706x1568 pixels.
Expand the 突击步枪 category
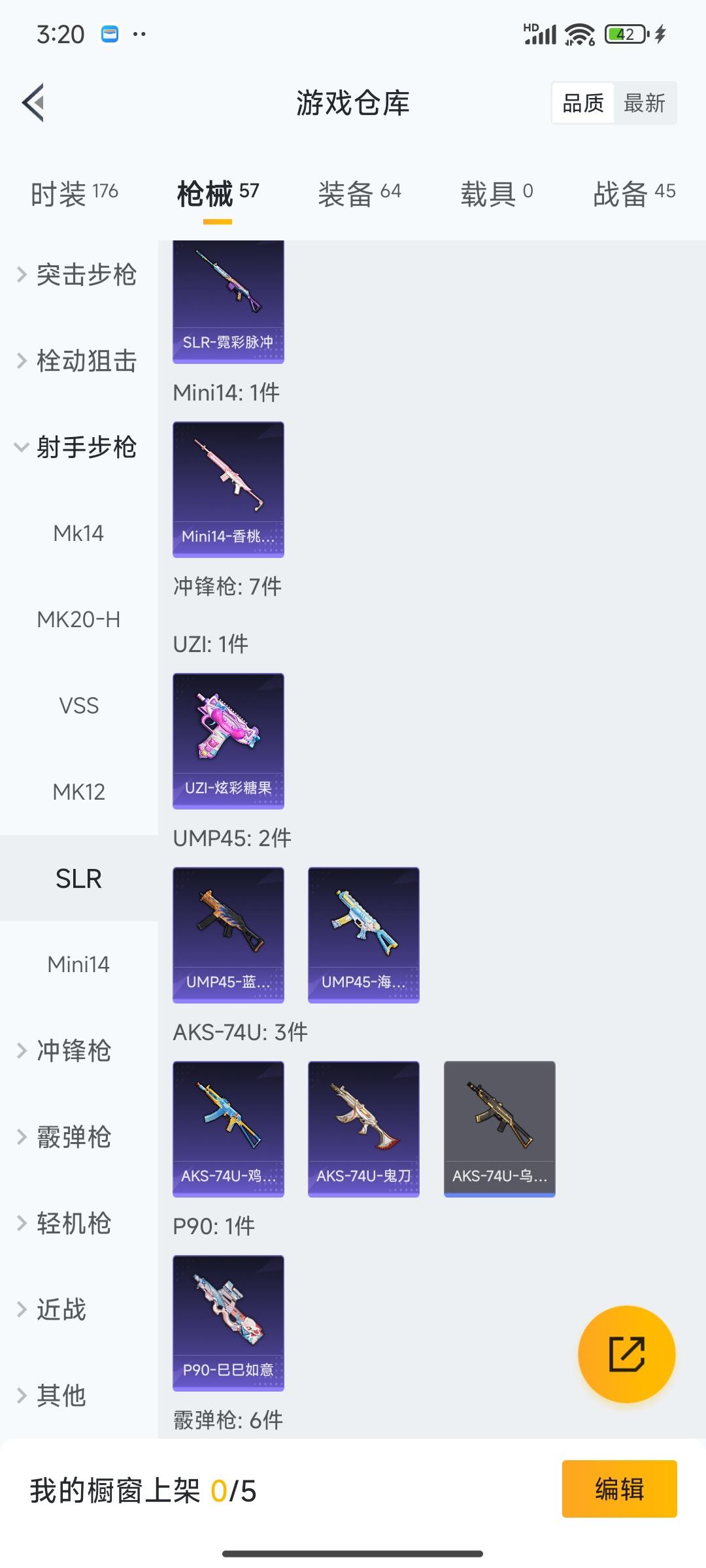coord(85,275)
